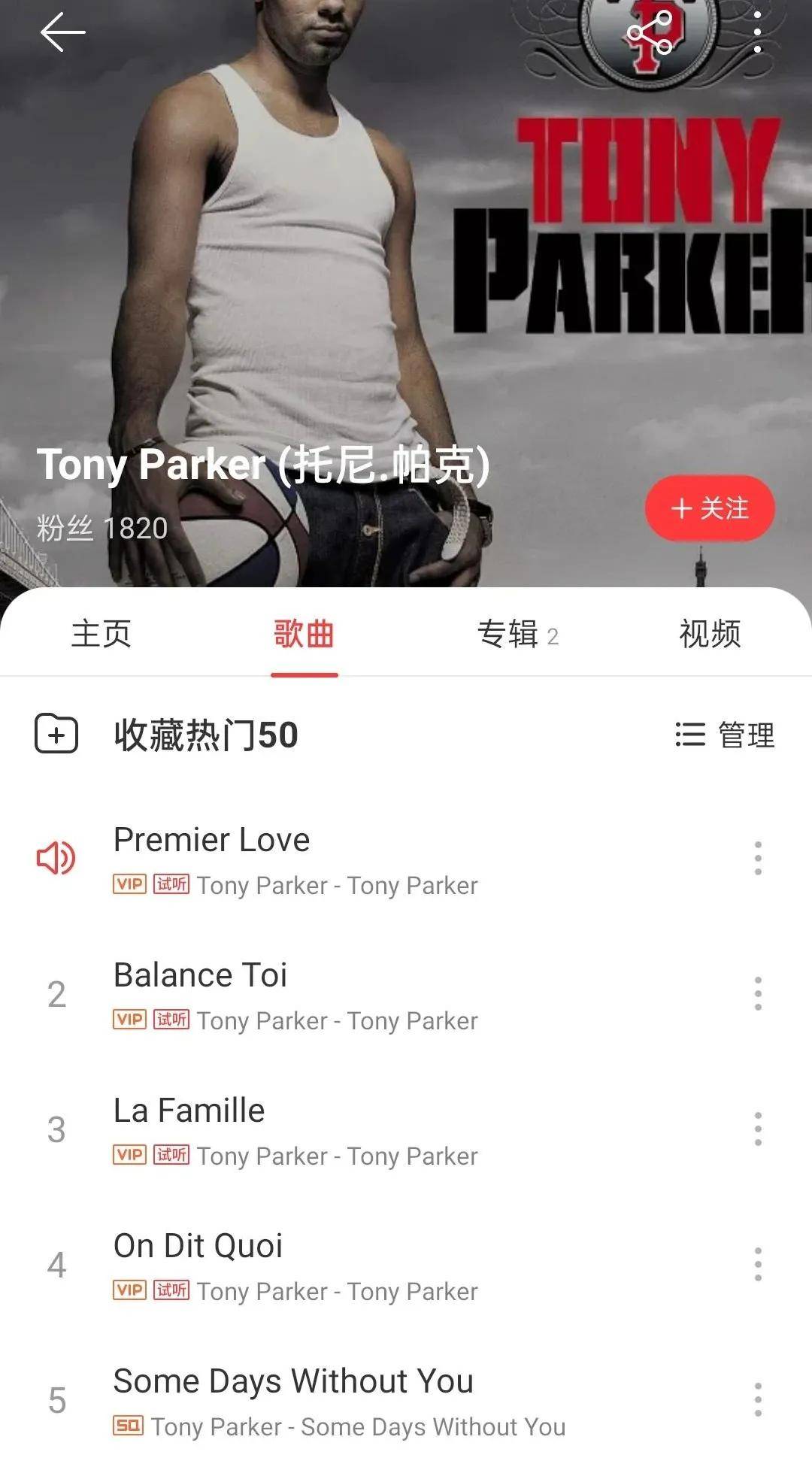Open the 视频 tab

tap(710, 634)
